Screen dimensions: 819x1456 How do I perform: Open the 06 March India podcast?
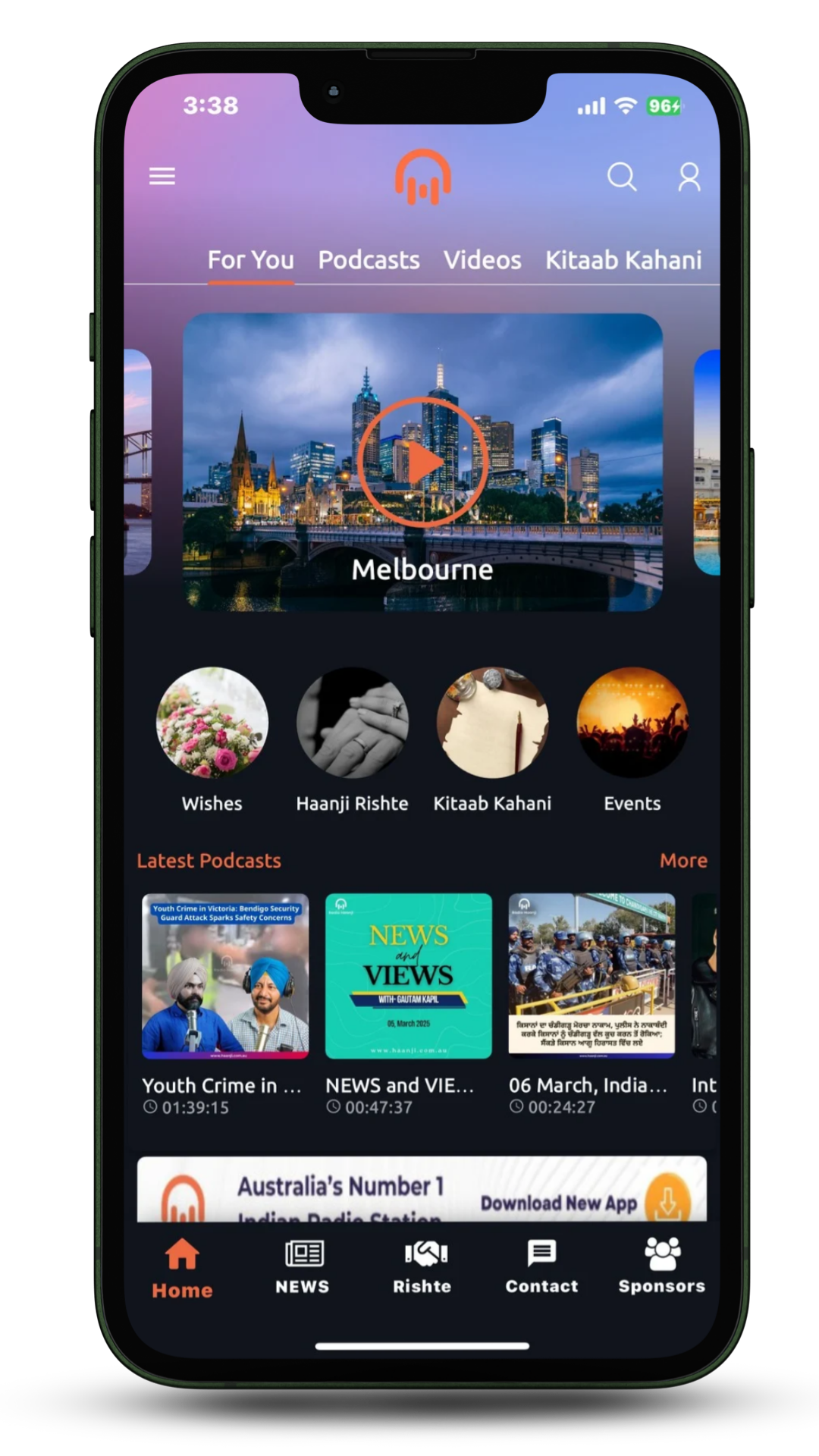click(591, 976)
